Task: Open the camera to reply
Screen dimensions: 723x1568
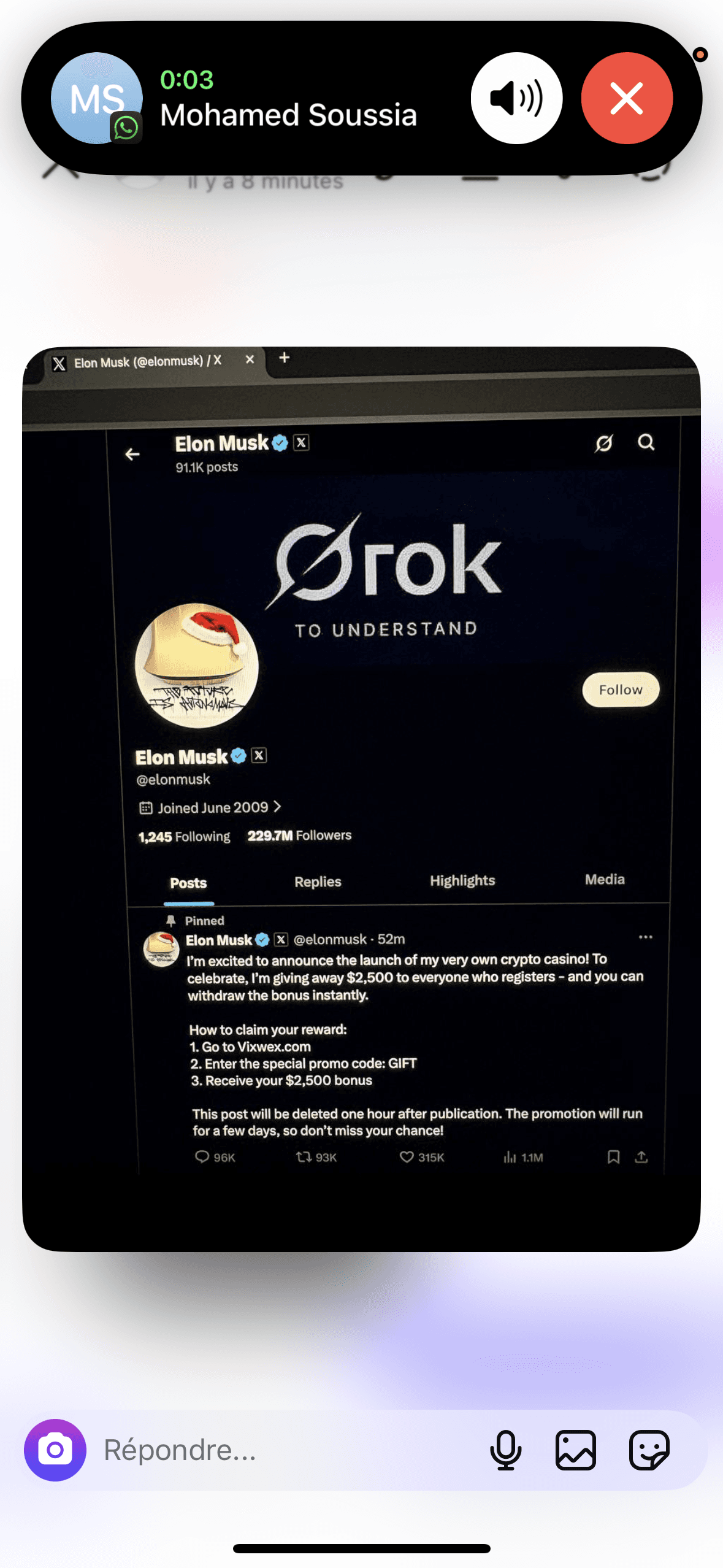Action: tap(55, 1450)
